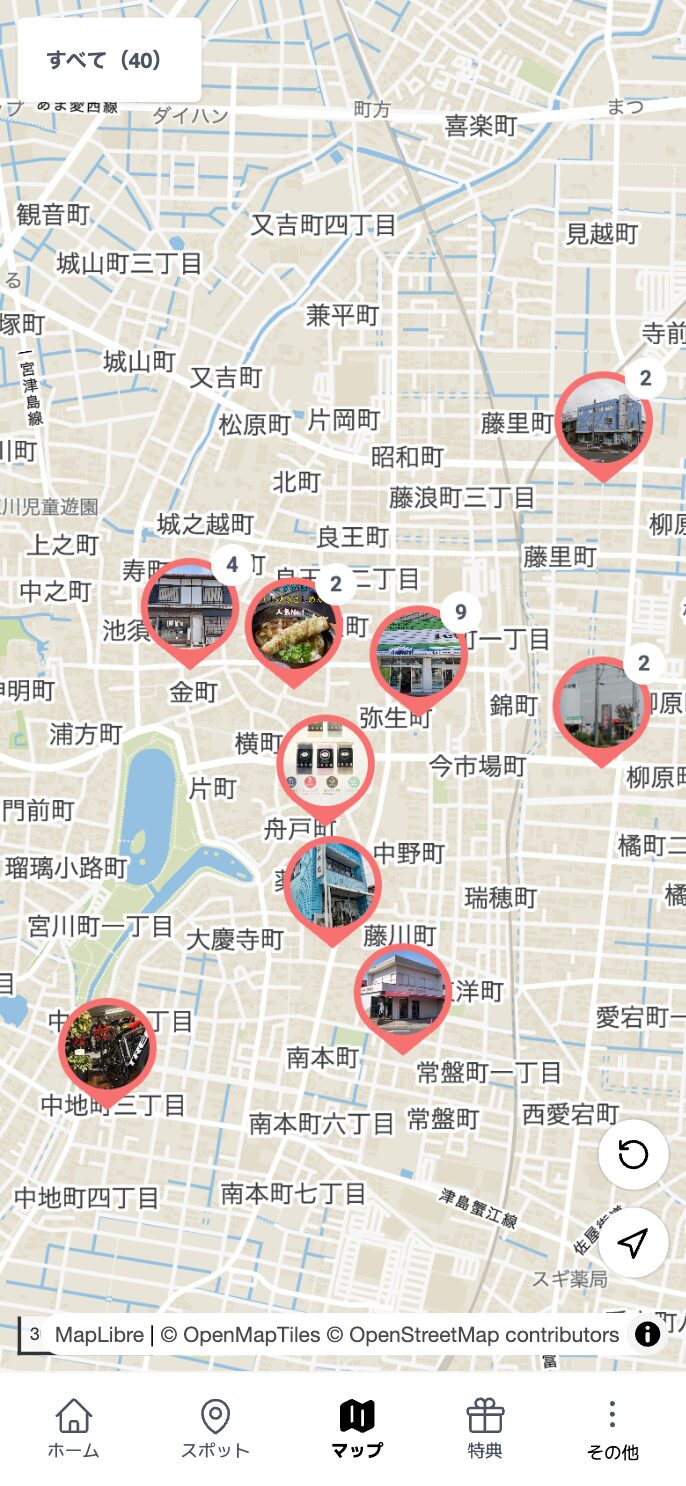Center the map on my current location
Image resolution: width=686 pixels, height=1486 pixels.
click(632, 1242)
